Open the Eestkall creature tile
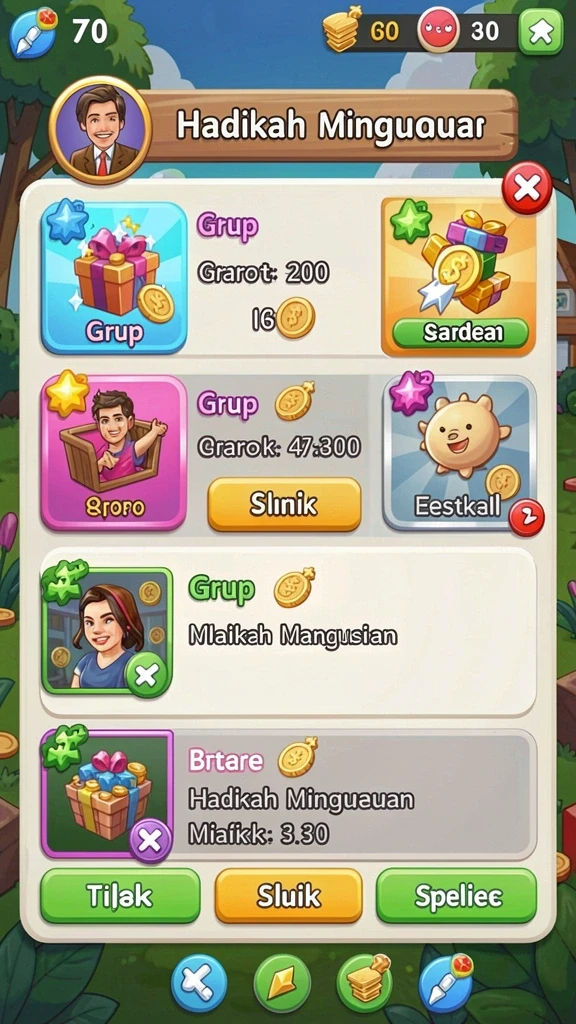 pyautogui.click(x=460, y=452)
